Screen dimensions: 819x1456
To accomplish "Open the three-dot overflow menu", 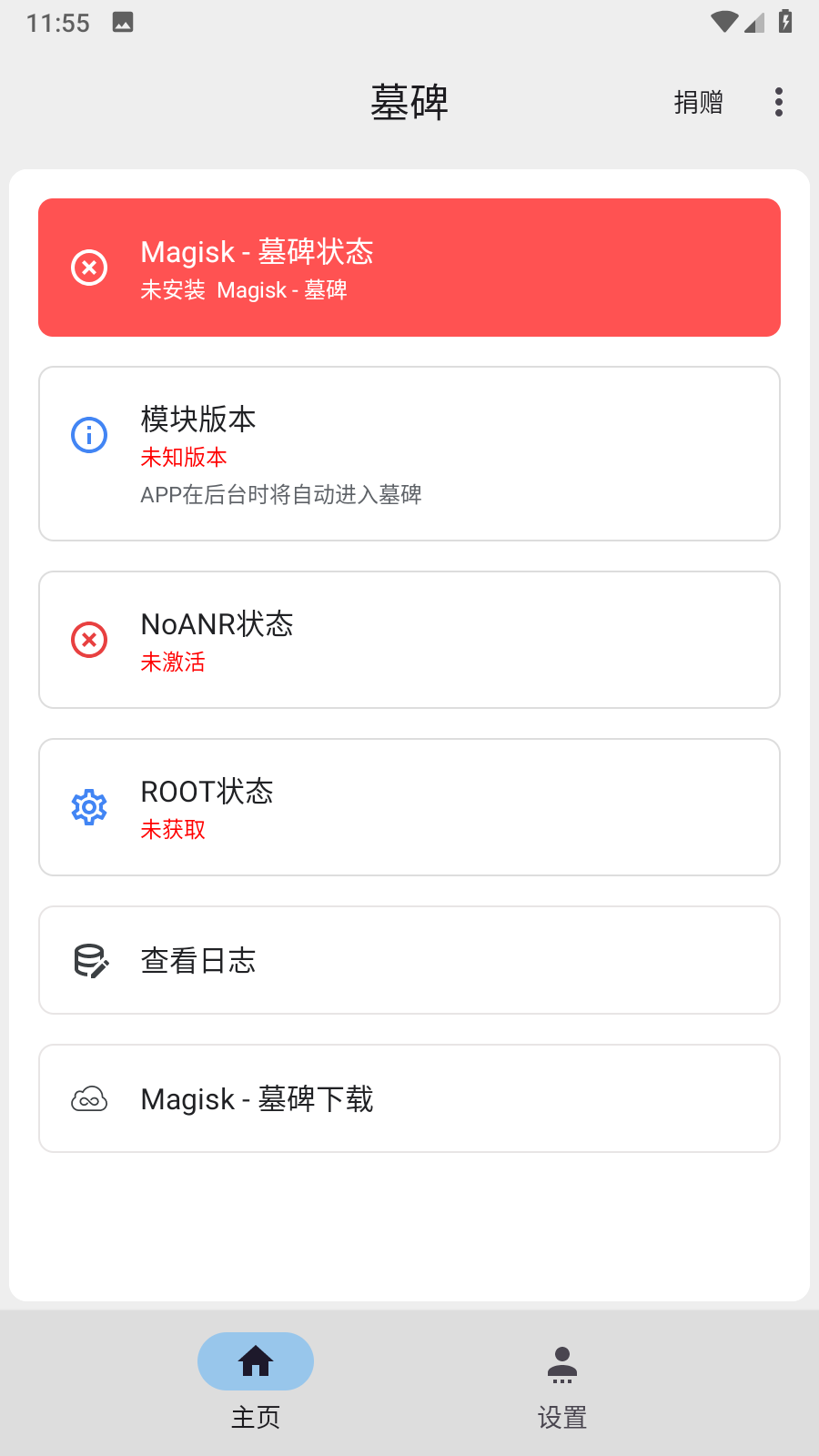I will 778,102.
